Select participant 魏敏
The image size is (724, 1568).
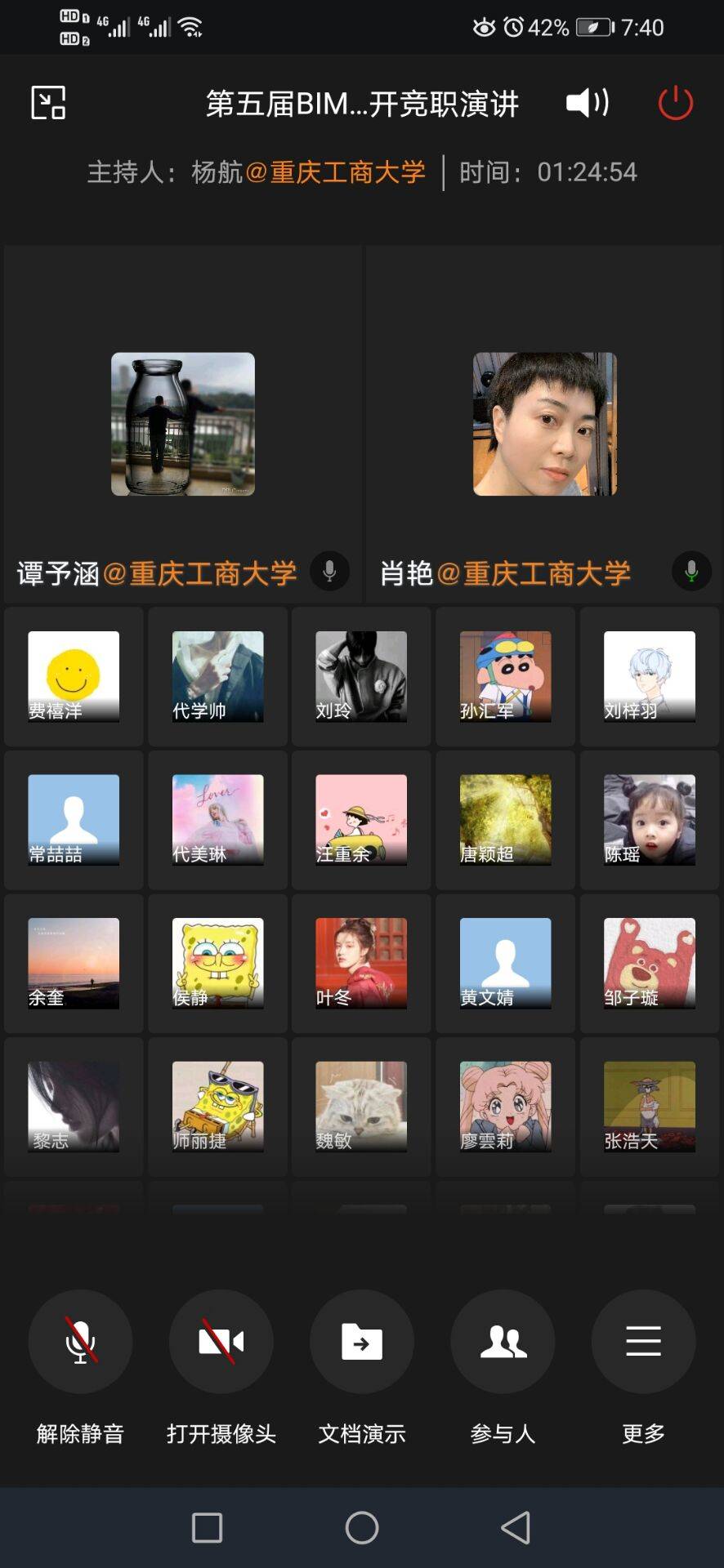pos(361,1107)
